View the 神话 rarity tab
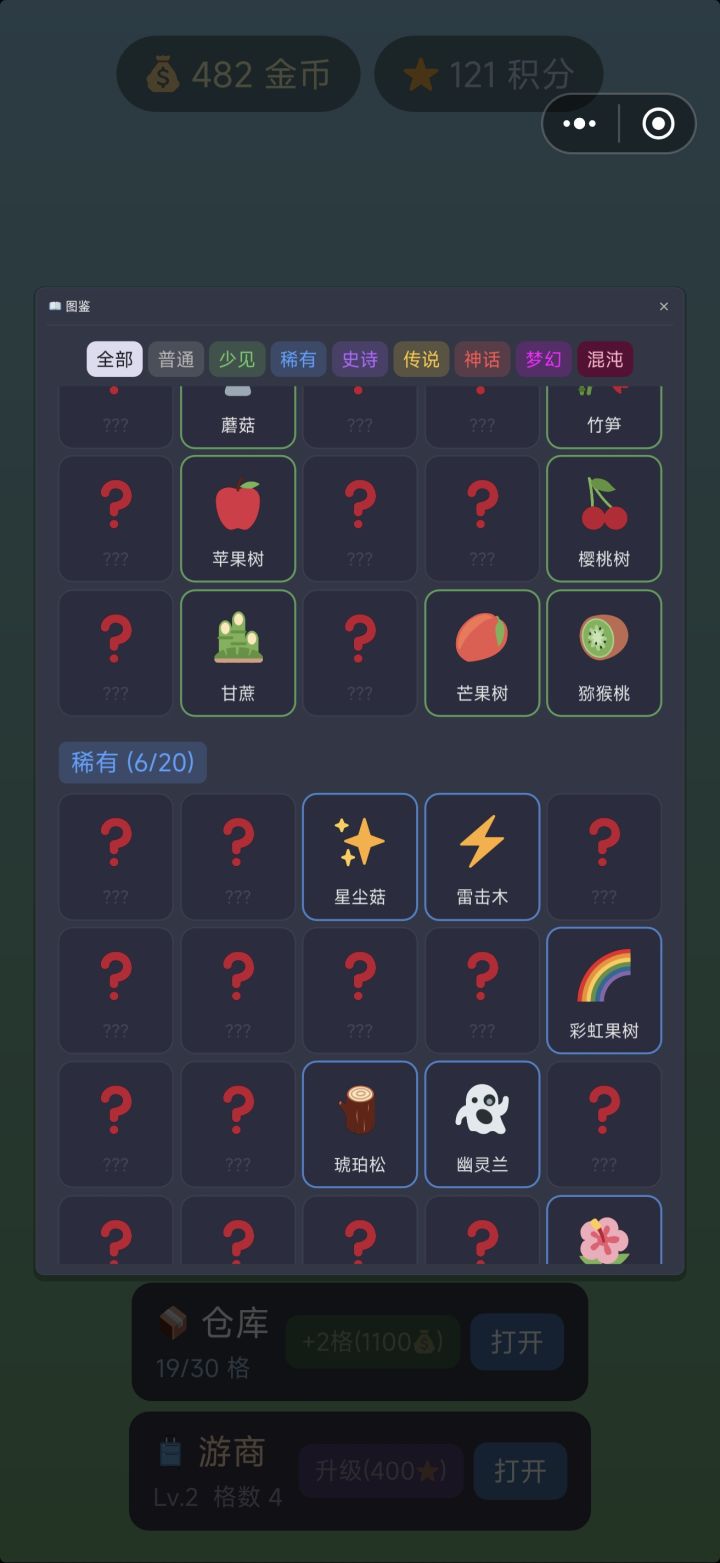Image resolution: width=720 pixels, height=1563 pixels. [x=482, y=359]
